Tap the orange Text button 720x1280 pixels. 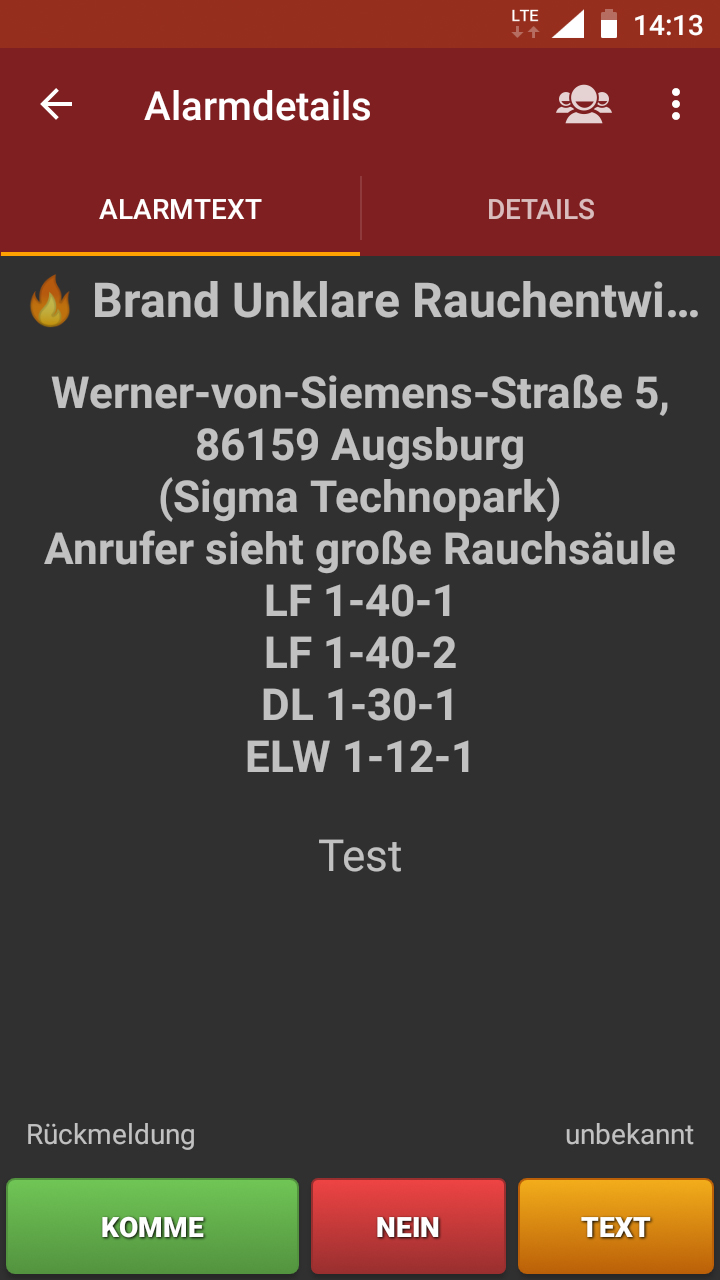(615, 1226)
